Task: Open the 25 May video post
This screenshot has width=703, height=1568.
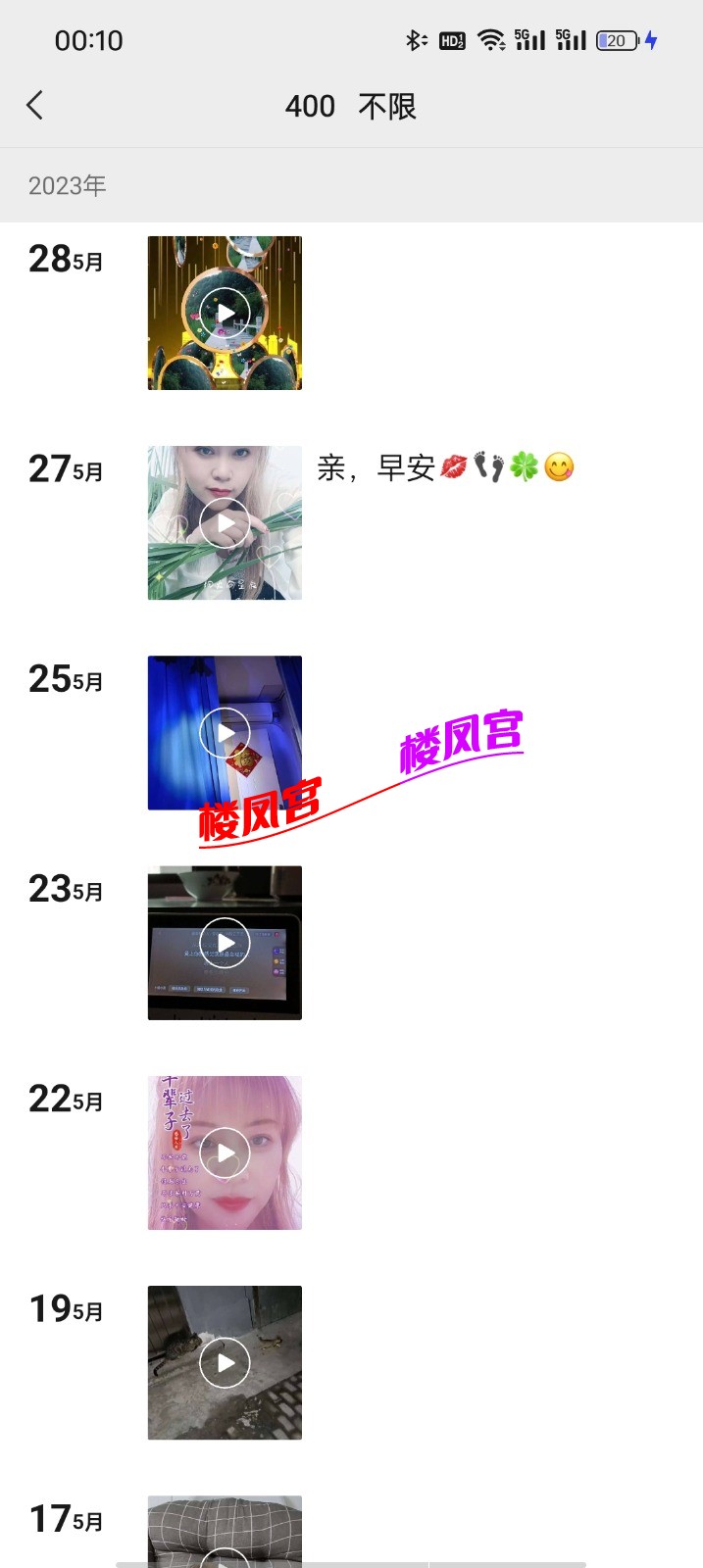Action: tap(225, 732)
